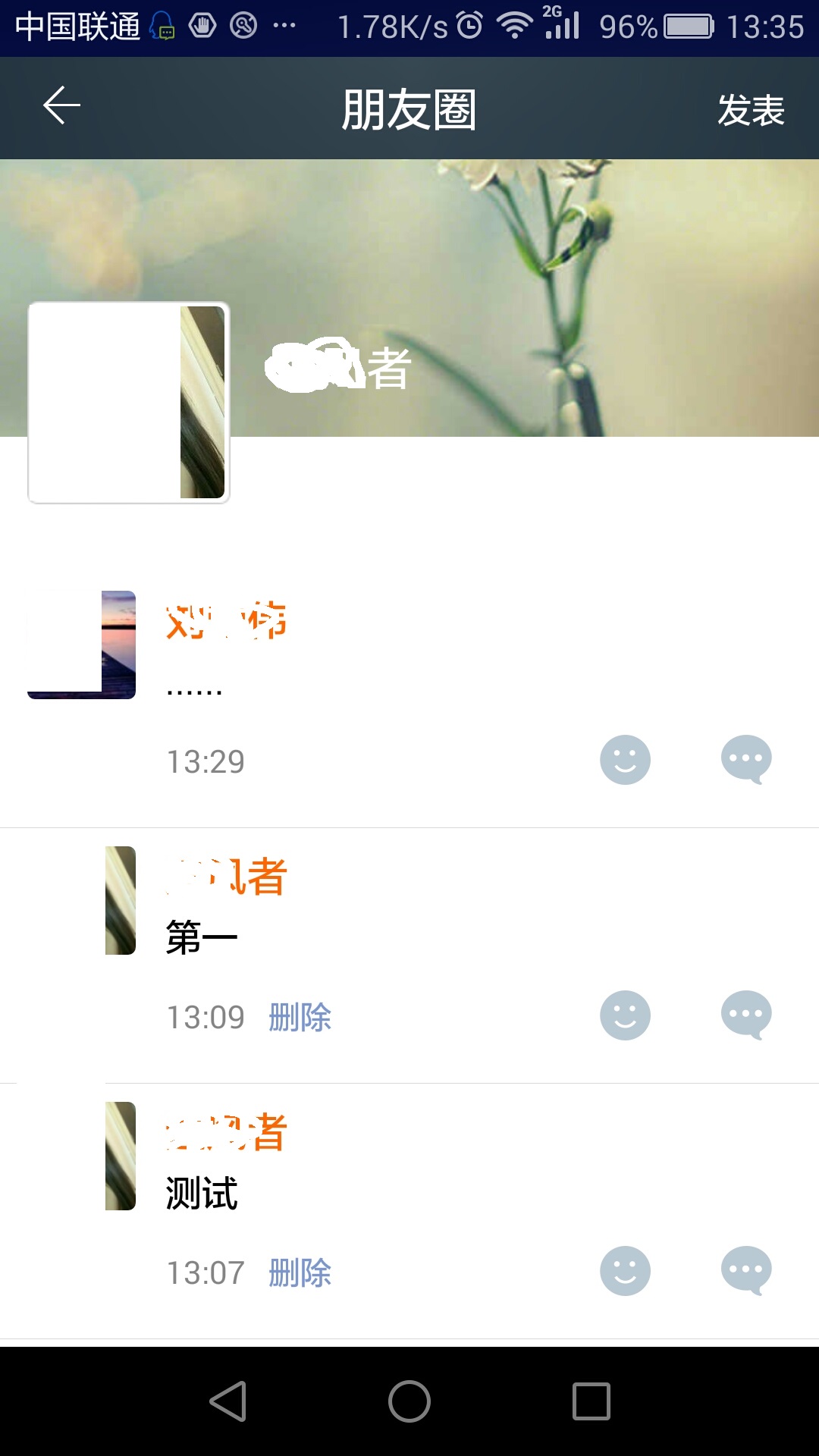
Task: Open the sunset avatar on the 13:29 post
Action: pos(82,645)
